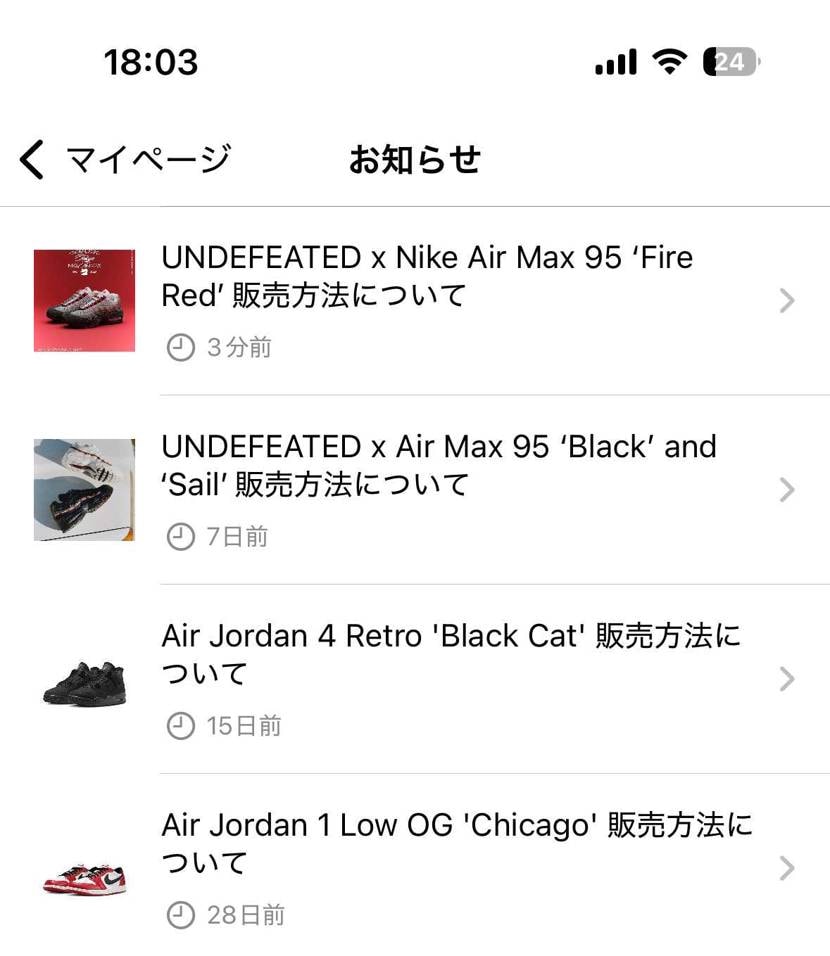830x956 pixels.
Task: Tap the Fire Red sneaker thumbnail
Action: 84,299
